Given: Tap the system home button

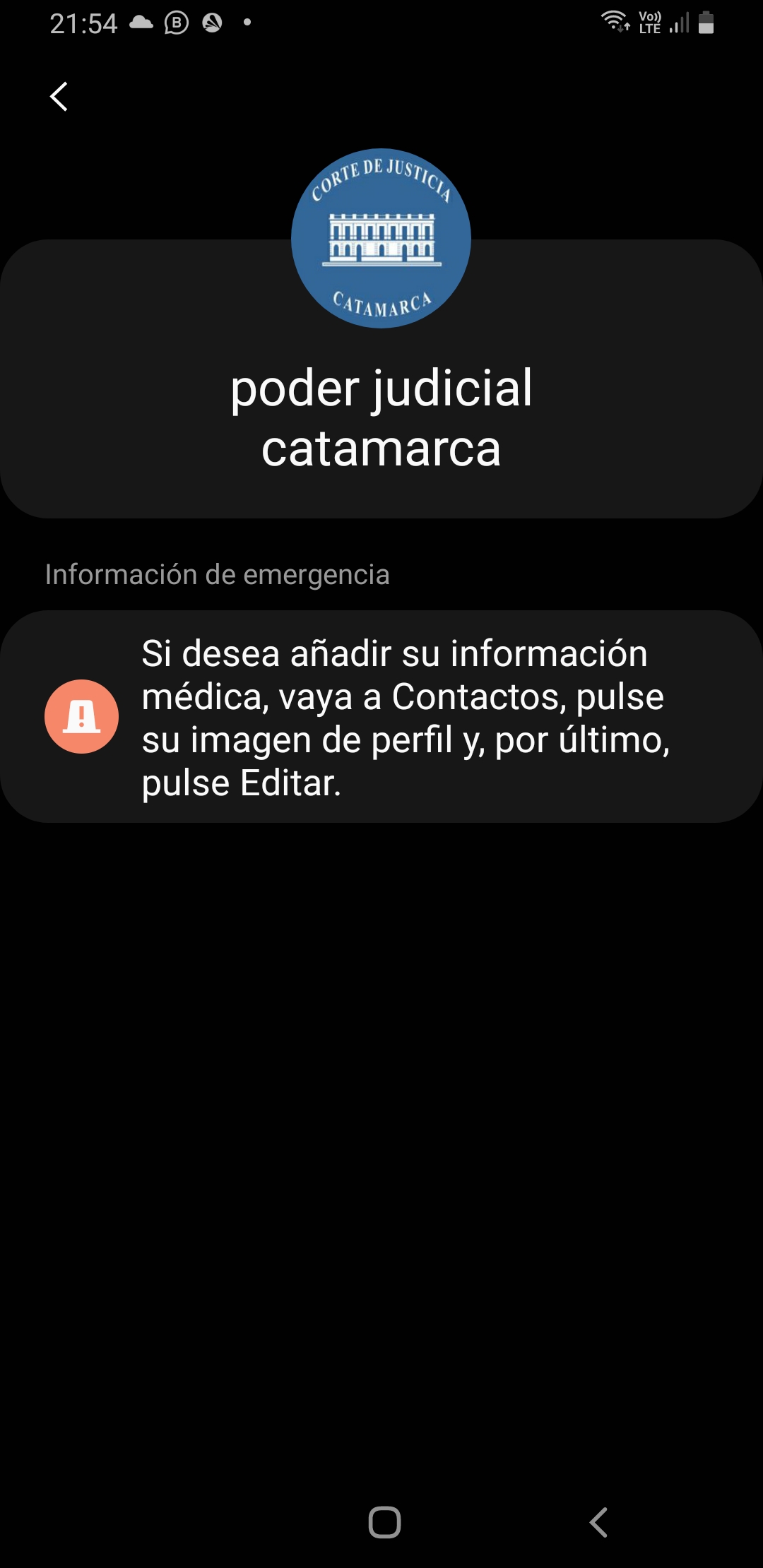Looking at the screenshot, I should (384, 1522).
